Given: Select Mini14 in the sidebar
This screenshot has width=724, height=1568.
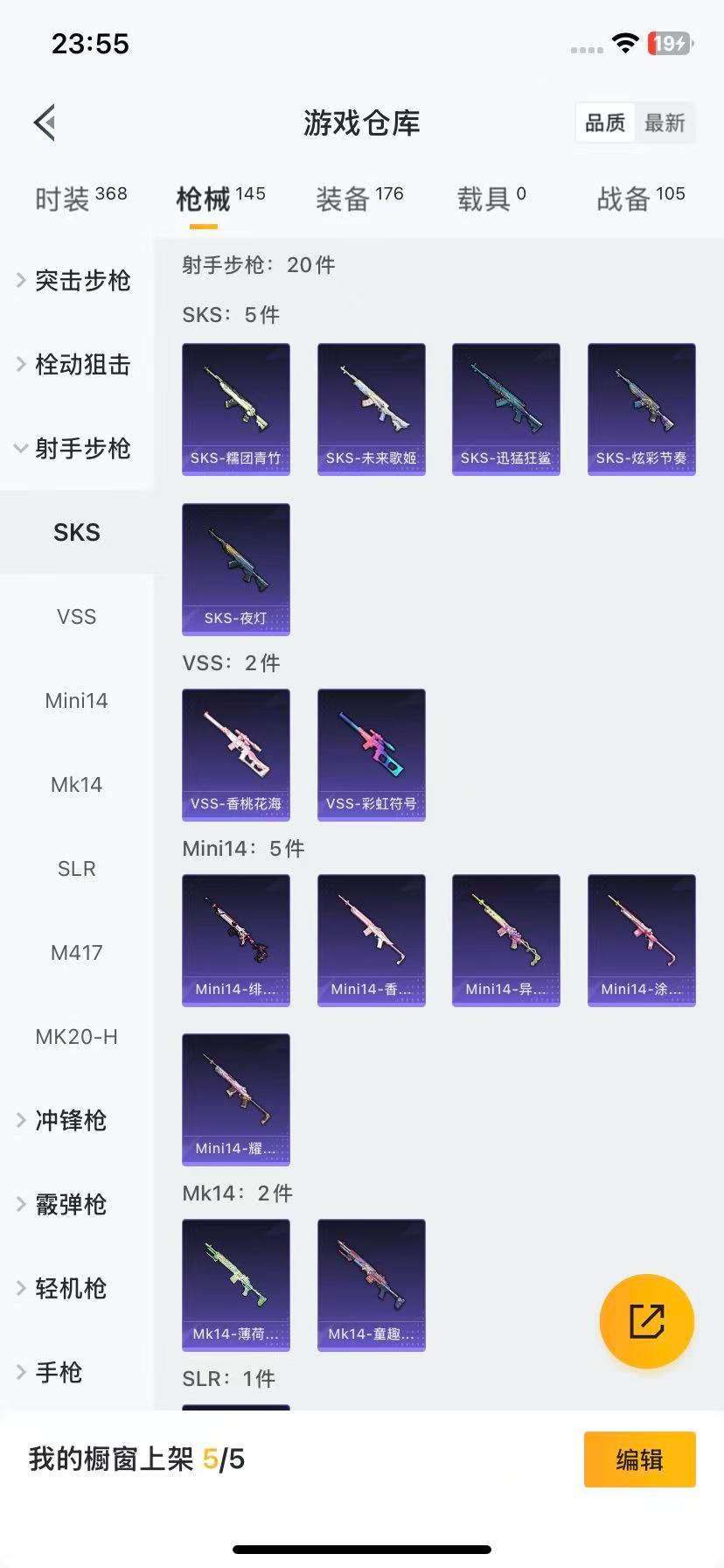Looking at the screenshot, I should 77,700.
